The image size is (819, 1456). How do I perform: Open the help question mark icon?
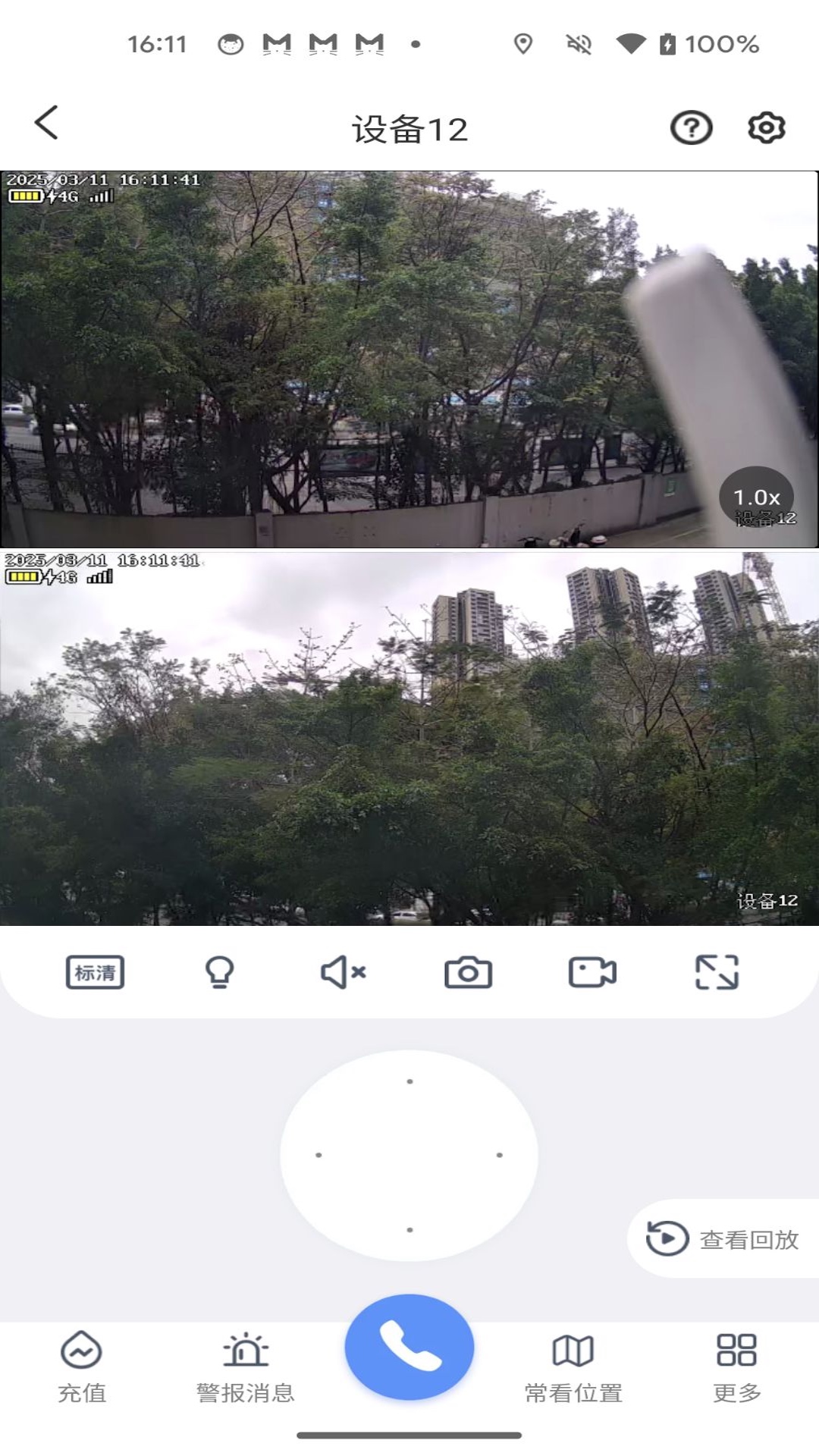(689, 127)
